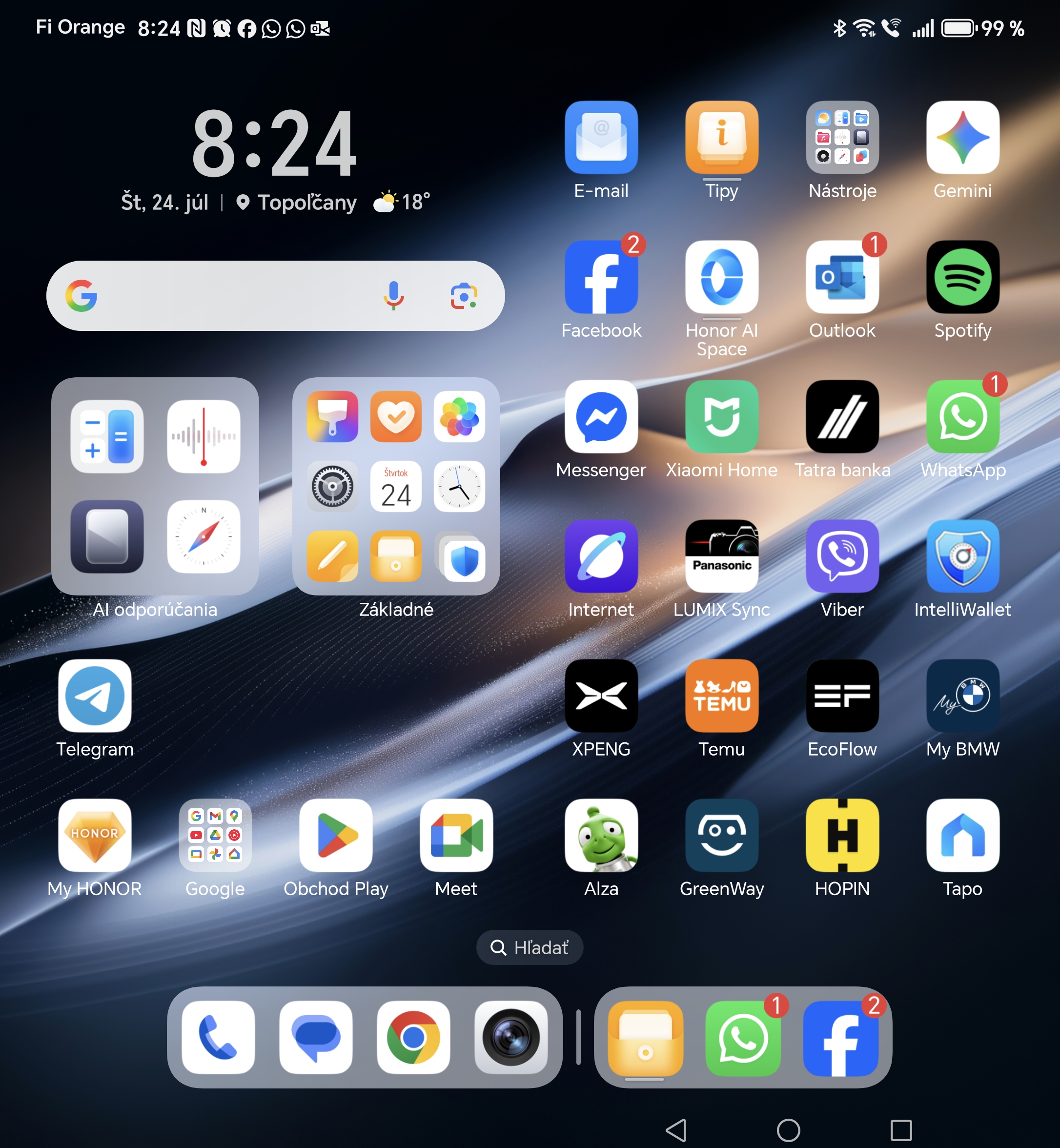Open the Základné folder
Viewport: 1060px width, 1148px height.
(x=396, y=487)
